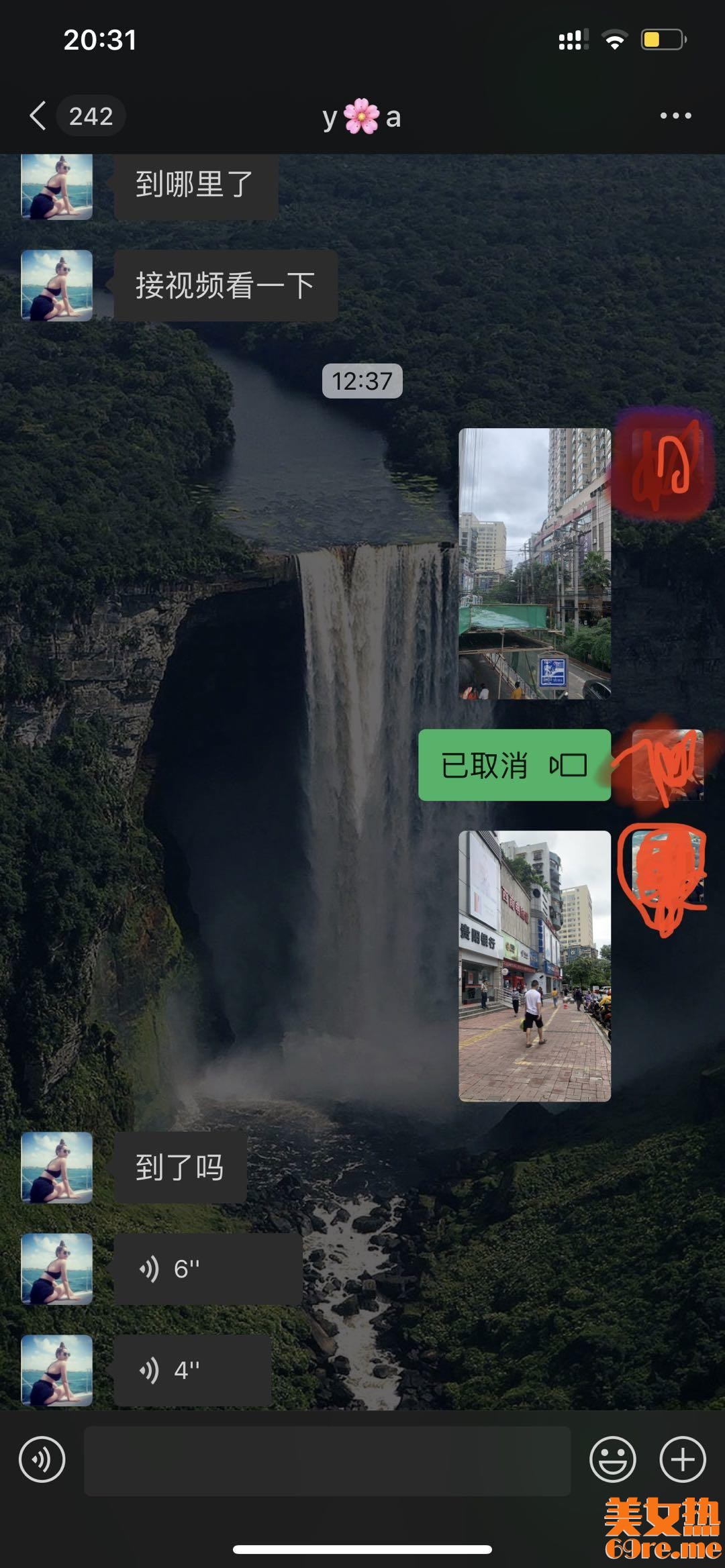The image size is (725, 1568).
Task: Focus the message text field
Action: tap(327, 1461)
